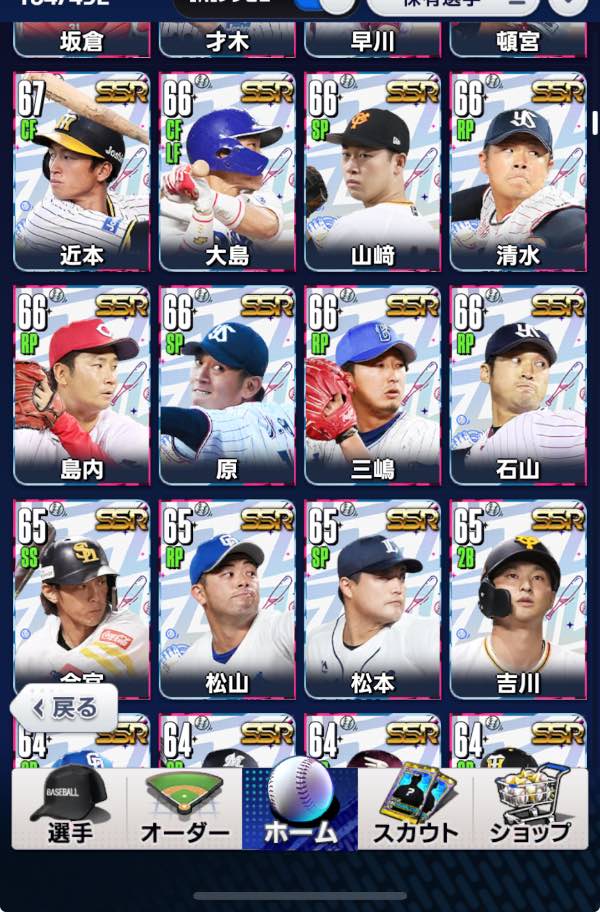Select the 松山 player card
Image resolution: width=600 pixels, height=912 pixels.
point(227,598)
